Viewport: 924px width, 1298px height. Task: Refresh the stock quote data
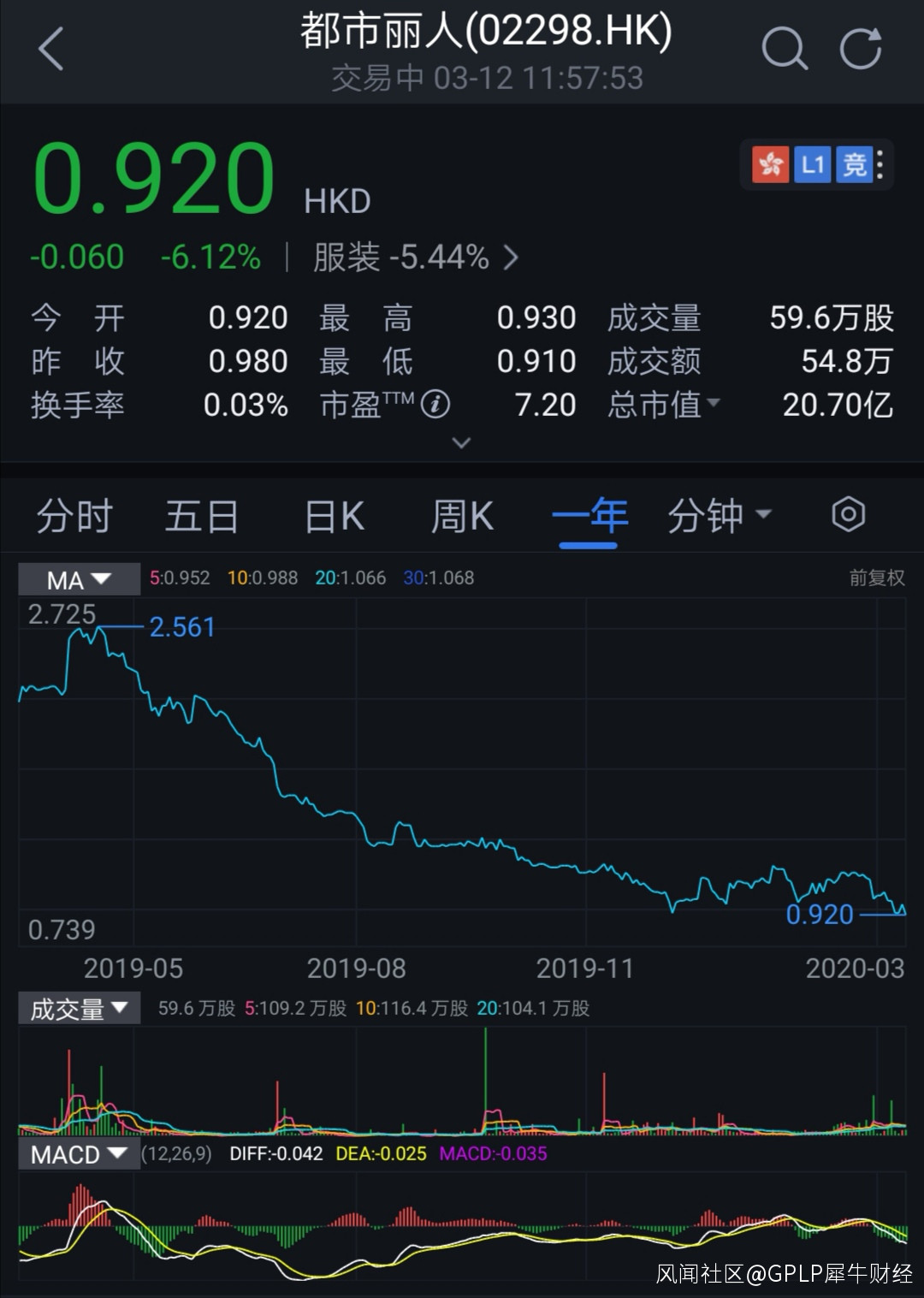[x=861, y=49]
